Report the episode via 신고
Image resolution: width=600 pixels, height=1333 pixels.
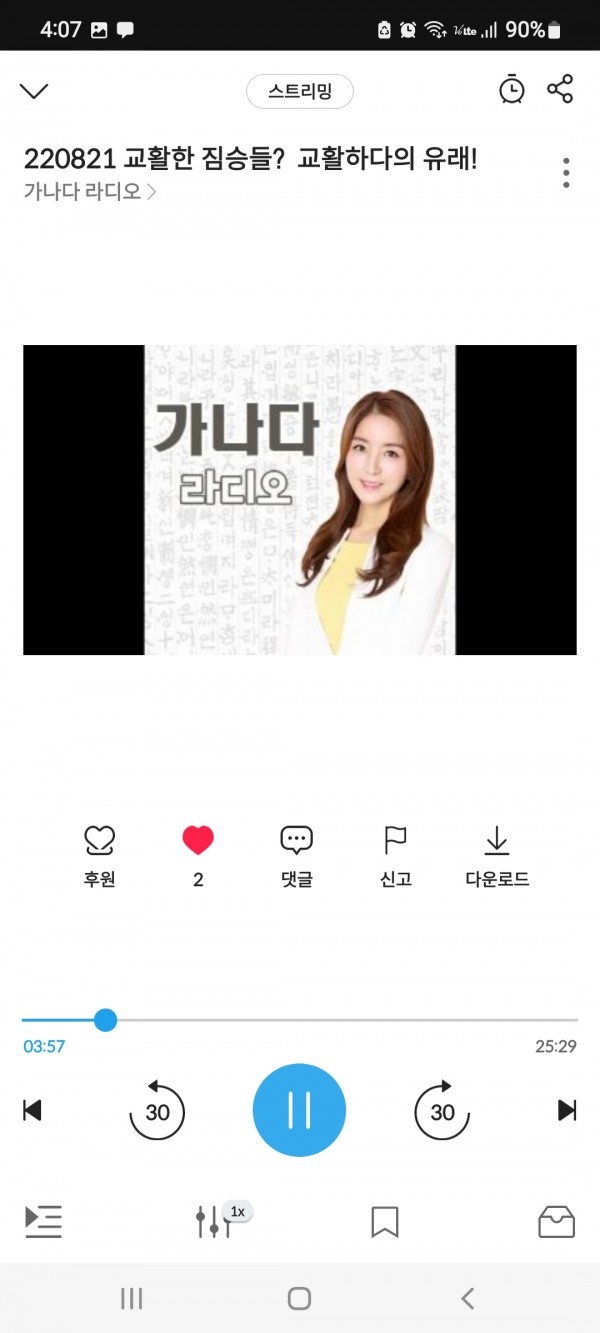click(396, 841)
